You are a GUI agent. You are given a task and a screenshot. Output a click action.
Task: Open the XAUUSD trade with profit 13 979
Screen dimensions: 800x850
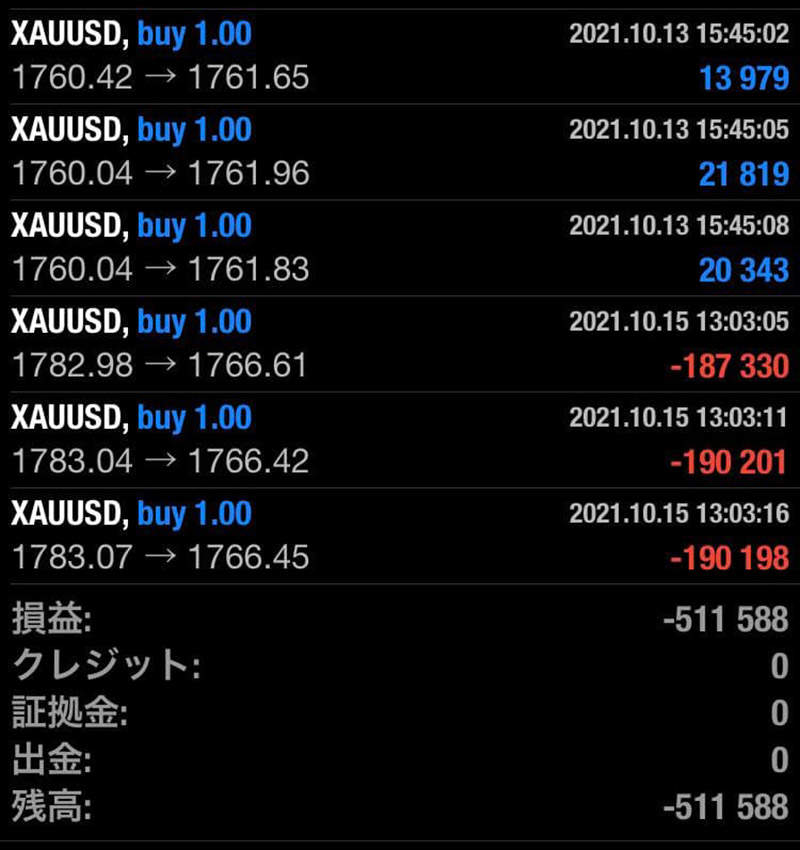tap(400, 56)
